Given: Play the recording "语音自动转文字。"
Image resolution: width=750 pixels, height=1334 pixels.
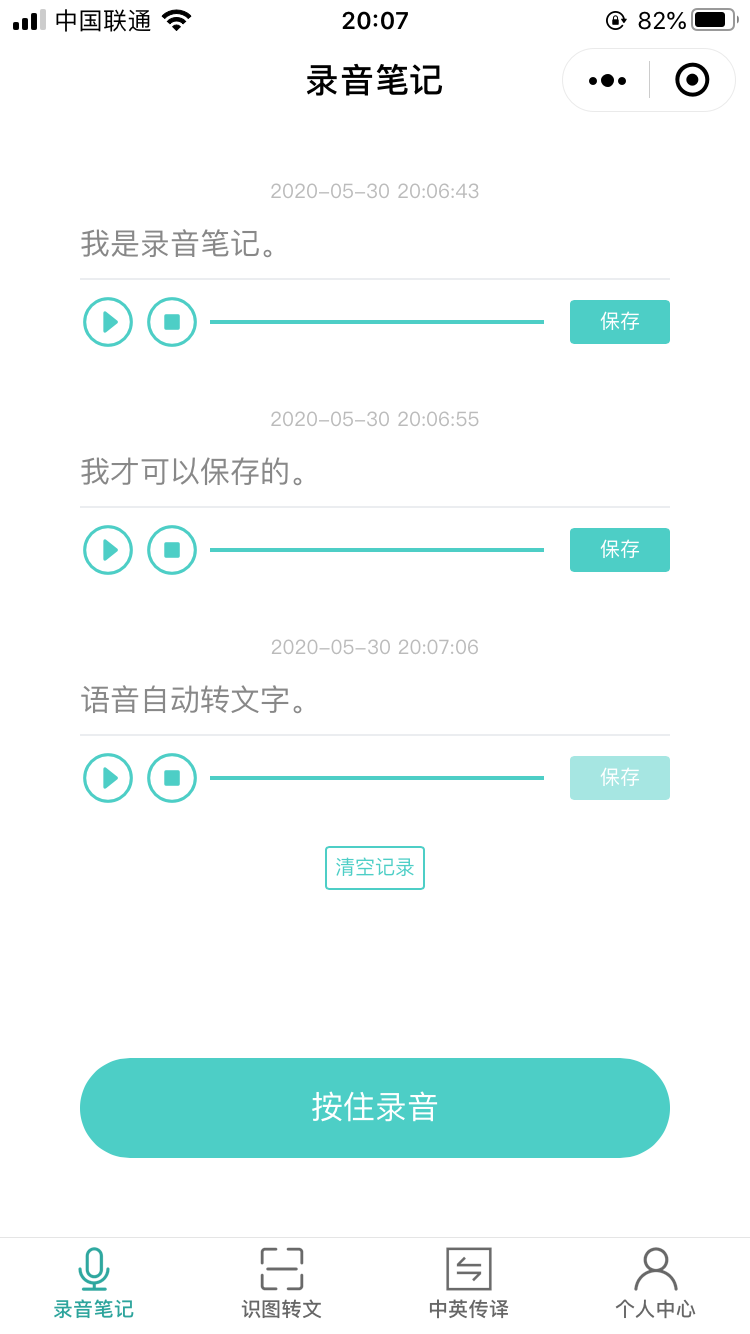Looking at the screenshot, I should (108, 778).
